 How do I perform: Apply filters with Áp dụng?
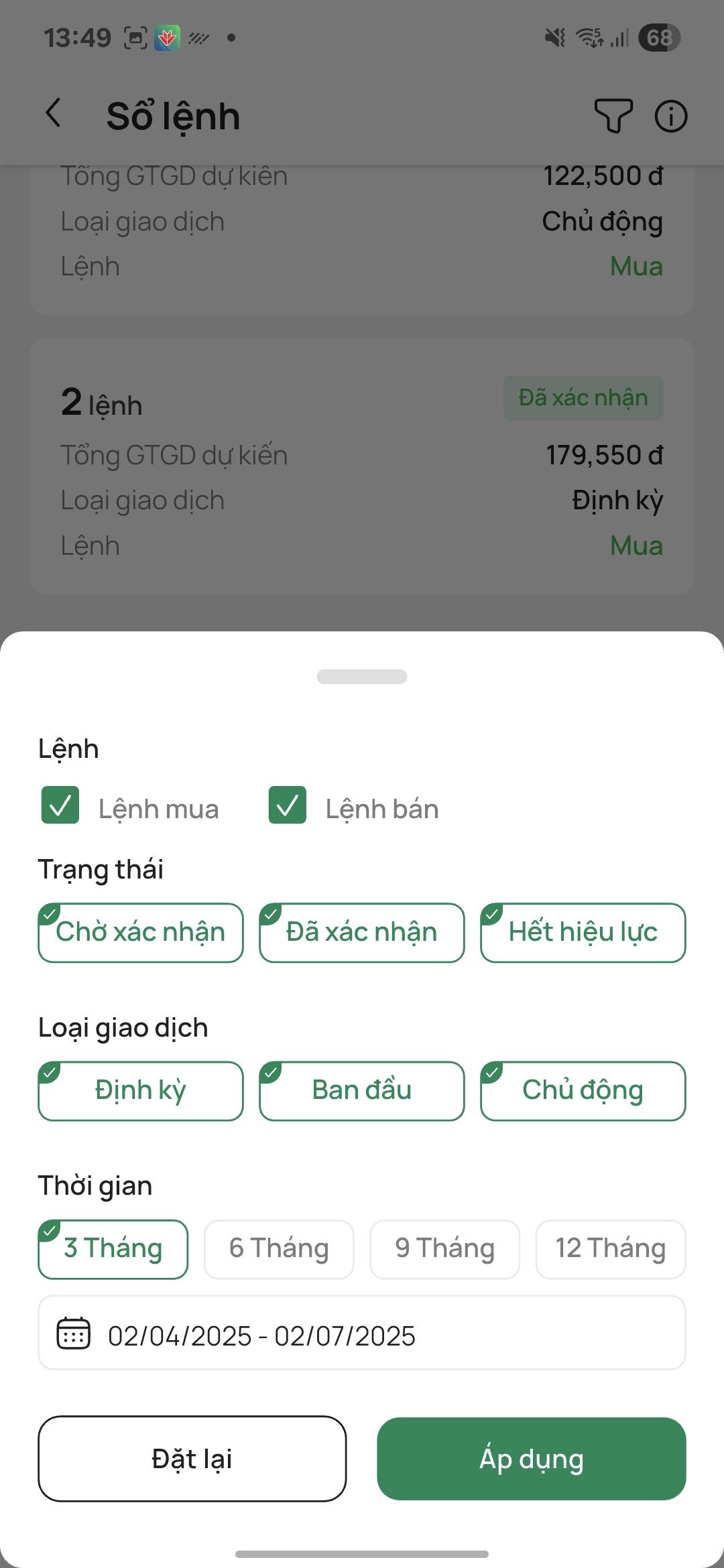[532, 1459]
